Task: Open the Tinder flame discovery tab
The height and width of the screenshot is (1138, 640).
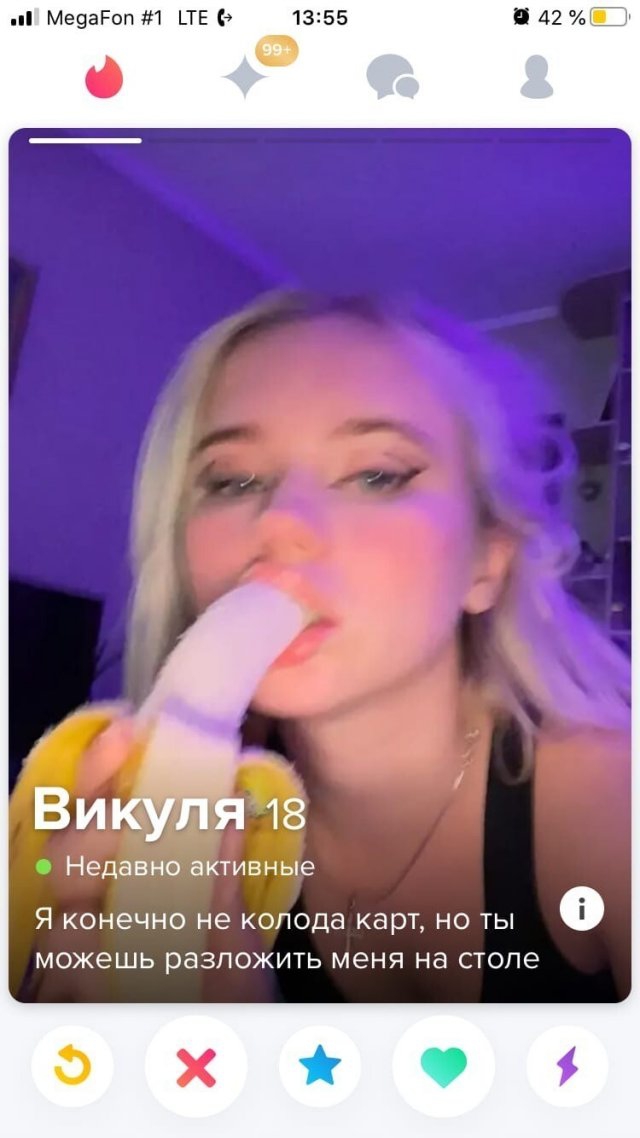Action: pyautogui.click(x=104, y=77)
